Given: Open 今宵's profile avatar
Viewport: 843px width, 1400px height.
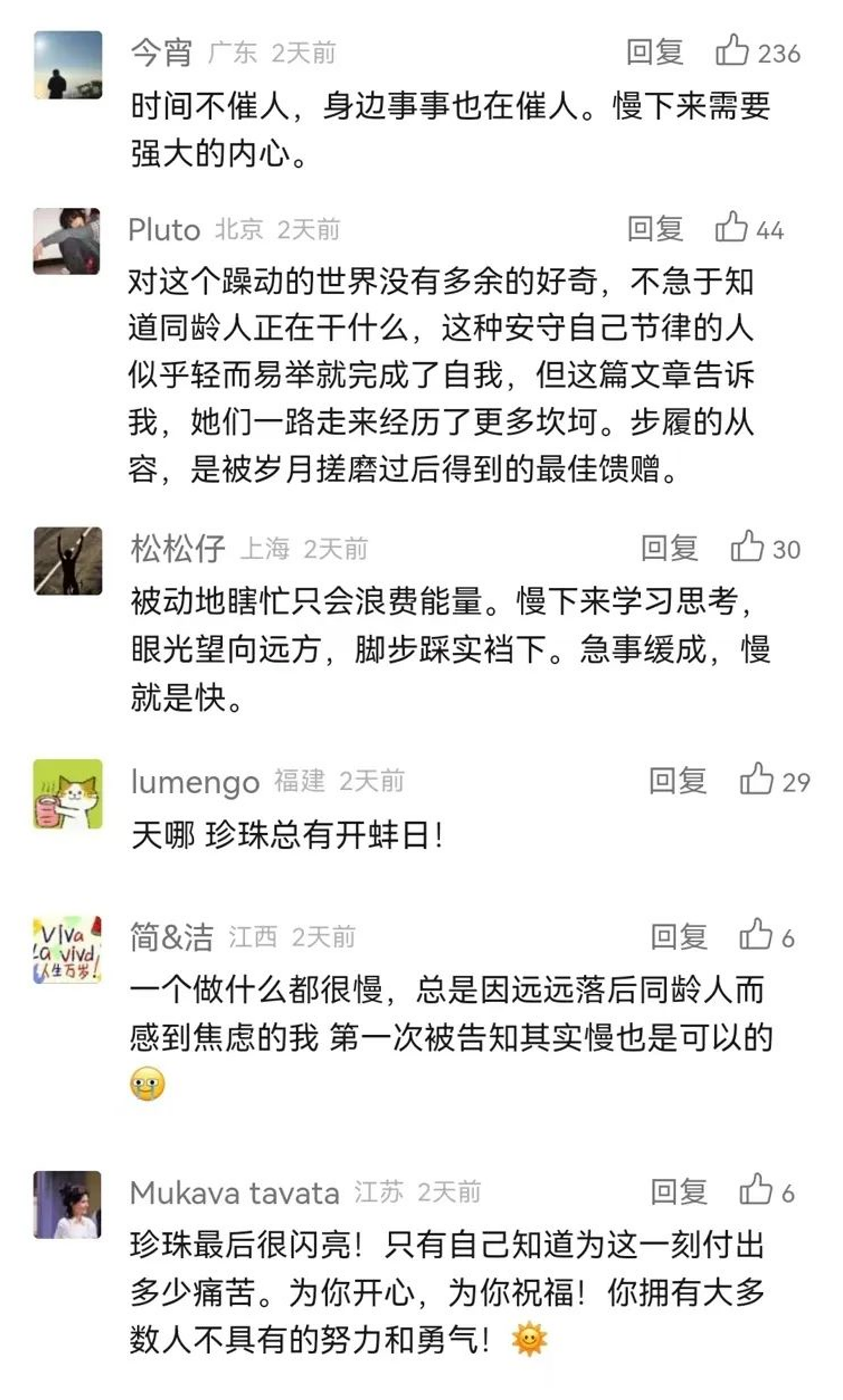Looking at the screenshot, I should (68, 65).
